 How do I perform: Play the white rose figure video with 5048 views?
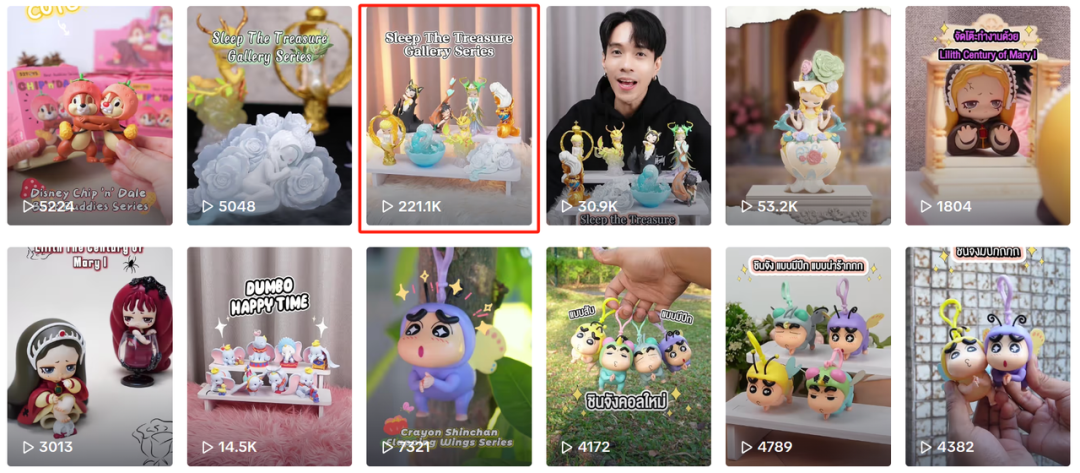269,115
